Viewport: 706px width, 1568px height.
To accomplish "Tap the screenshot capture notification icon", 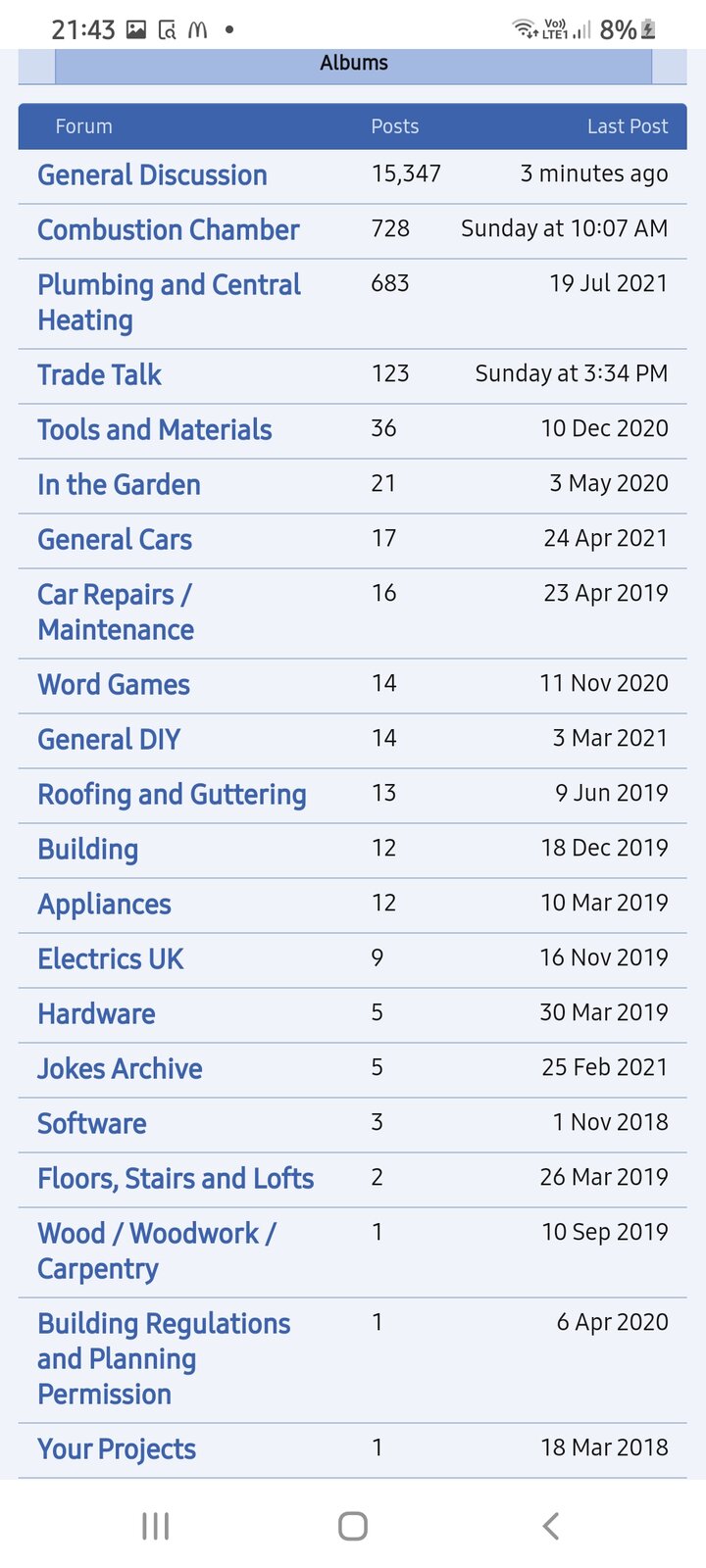I will click(168, 26).
